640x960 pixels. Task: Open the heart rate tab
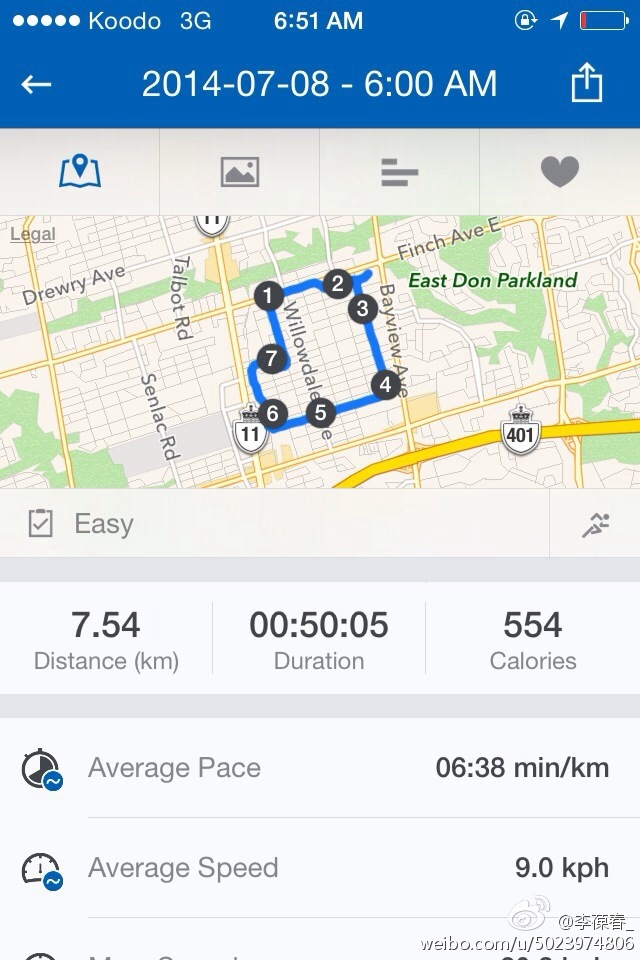560,172
